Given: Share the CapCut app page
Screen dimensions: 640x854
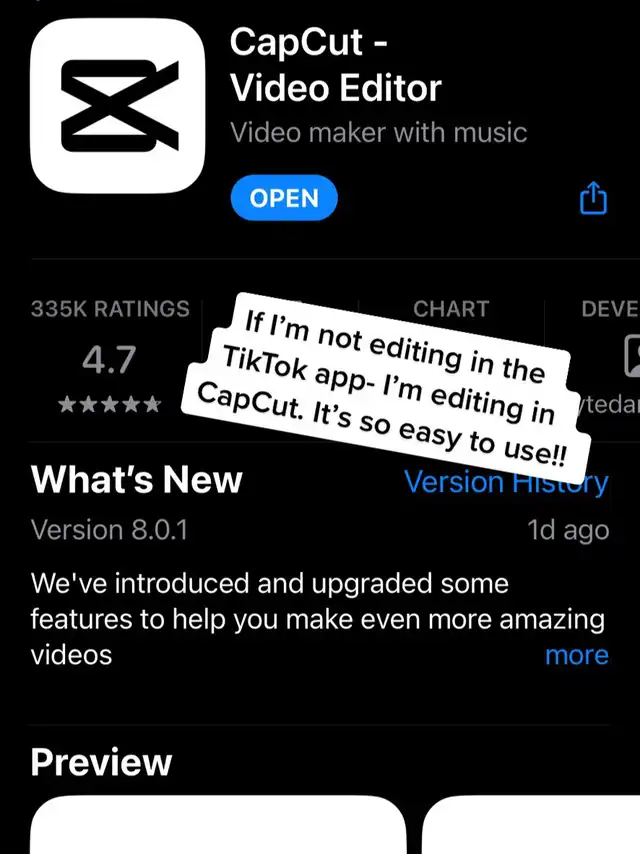Looking at the screenshot, I should [593, 198].
